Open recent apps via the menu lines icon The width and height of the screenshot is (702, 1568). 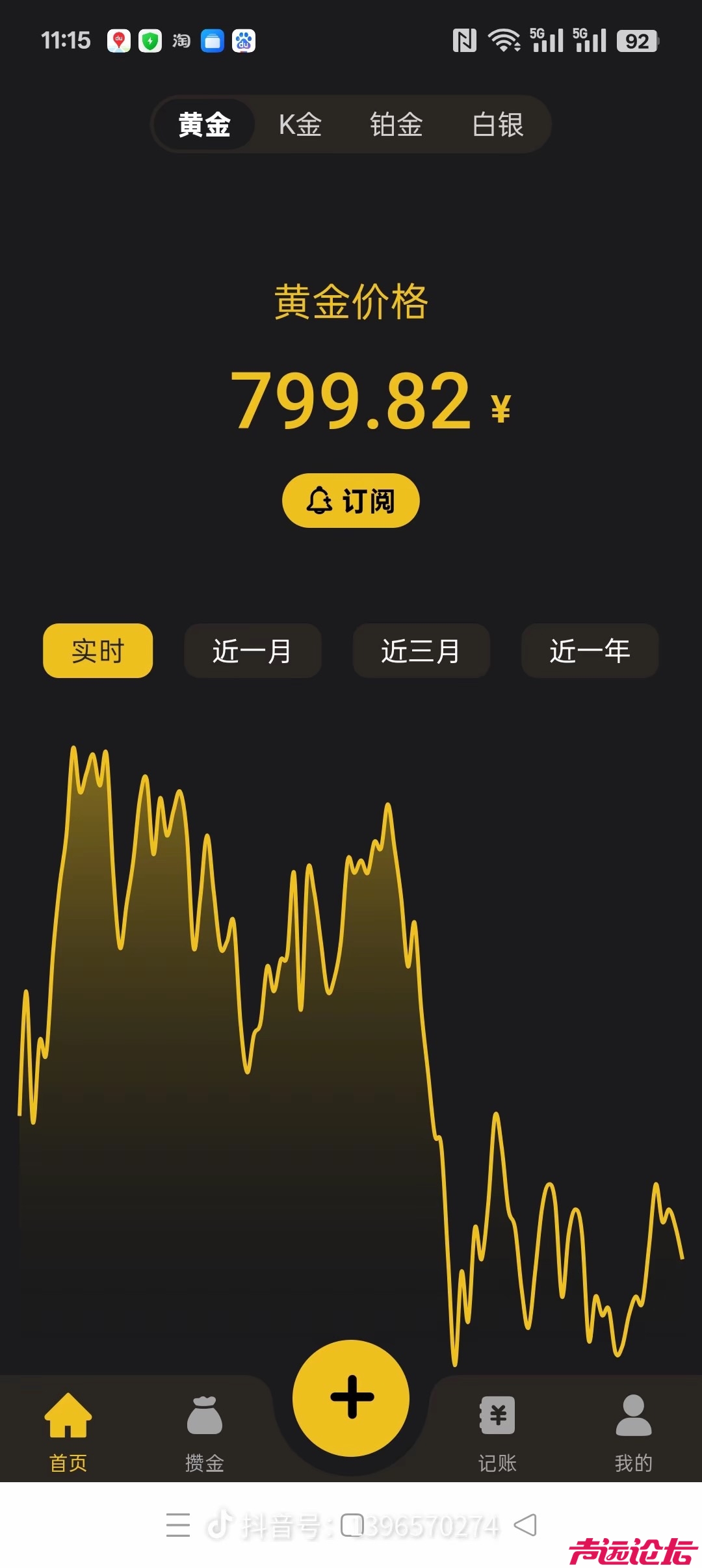point(177,1524)
